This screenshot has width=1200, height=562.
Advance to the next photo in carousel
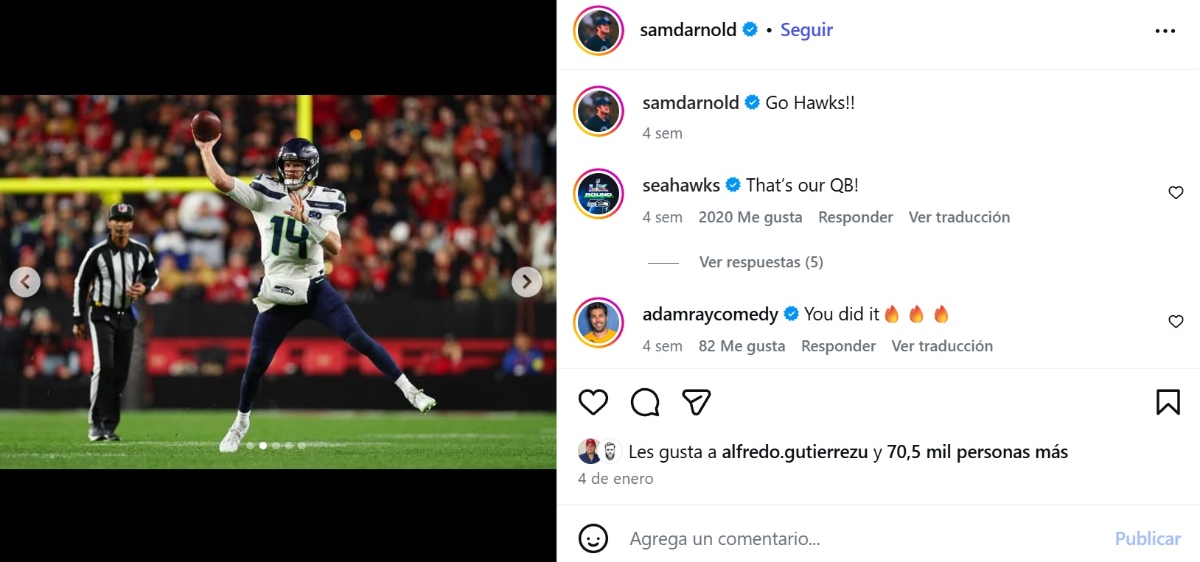coord(527,282)
